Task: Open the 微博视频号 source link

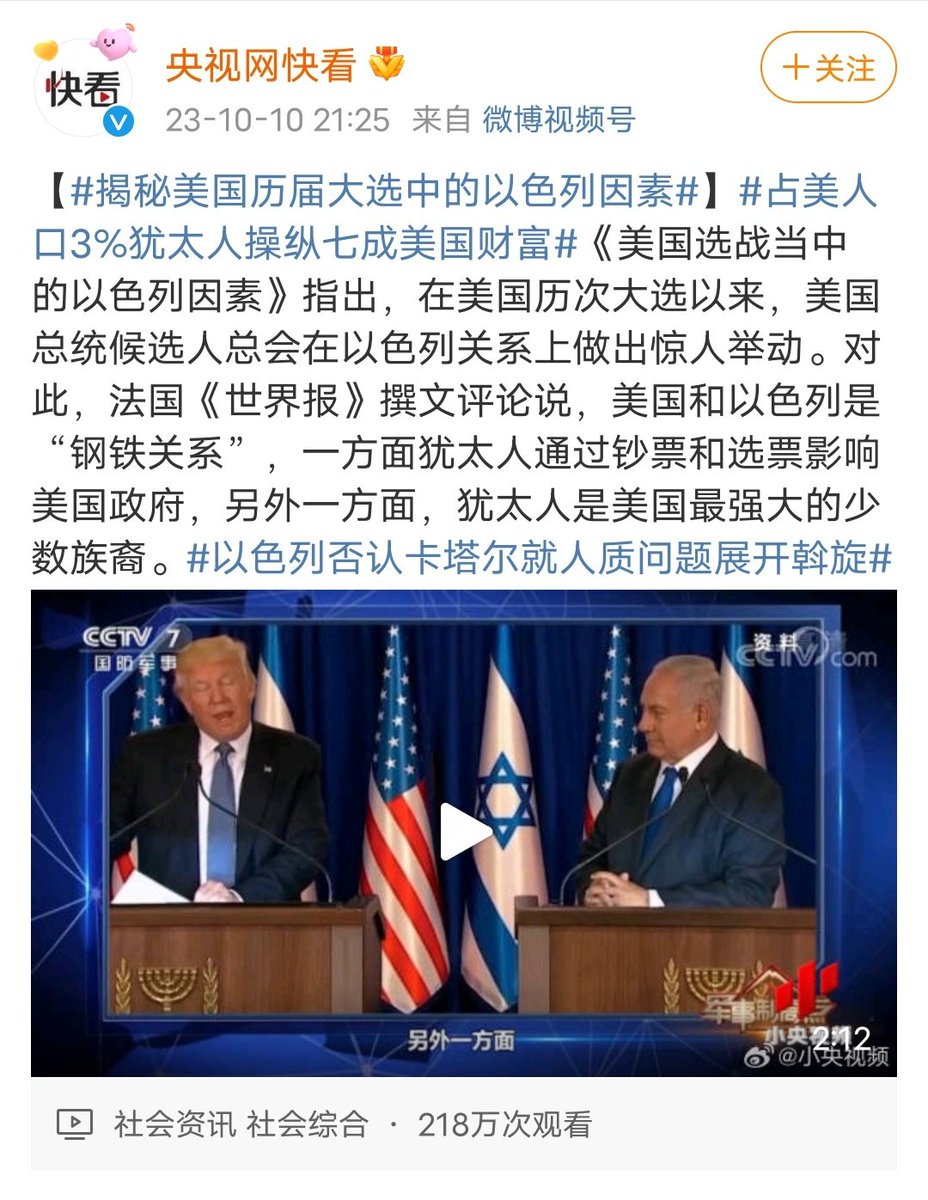Action: tap(558, 120)
